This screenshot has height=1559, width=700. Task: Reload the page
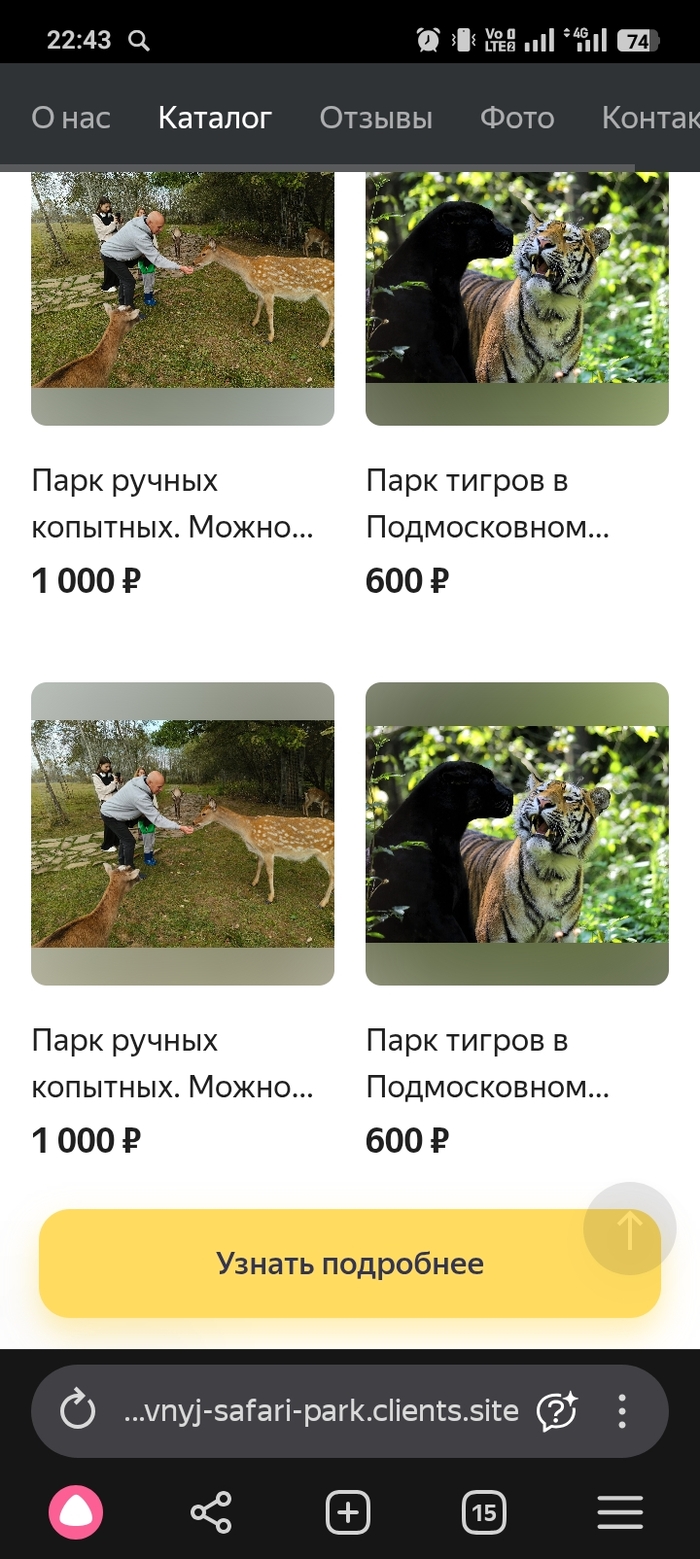click(x=77, y=1411)
